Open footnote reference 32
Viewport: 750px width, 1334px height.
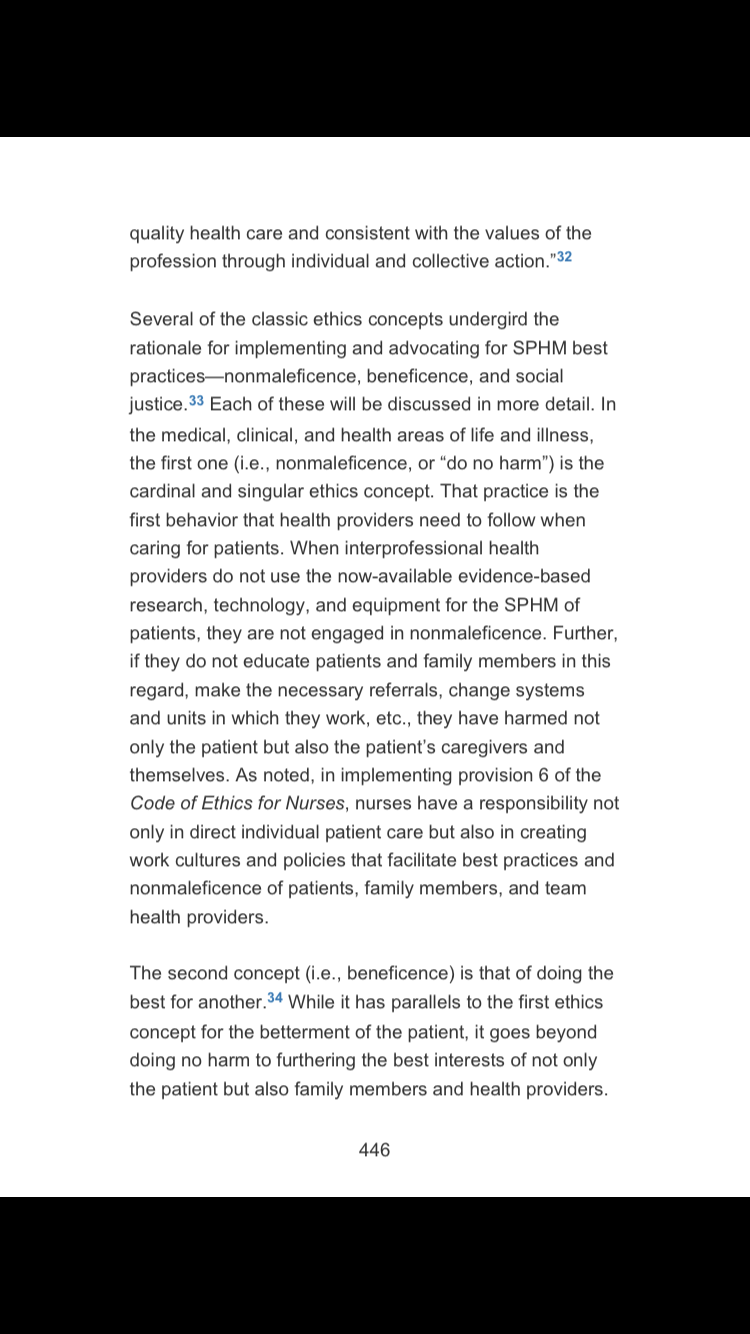pos(564,257)
